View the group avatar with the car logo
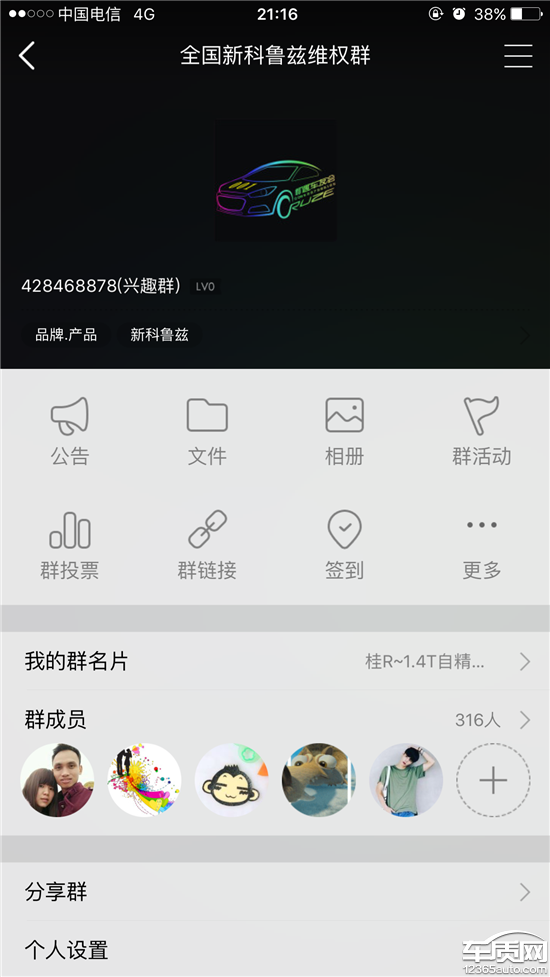 tap(275, 181)
